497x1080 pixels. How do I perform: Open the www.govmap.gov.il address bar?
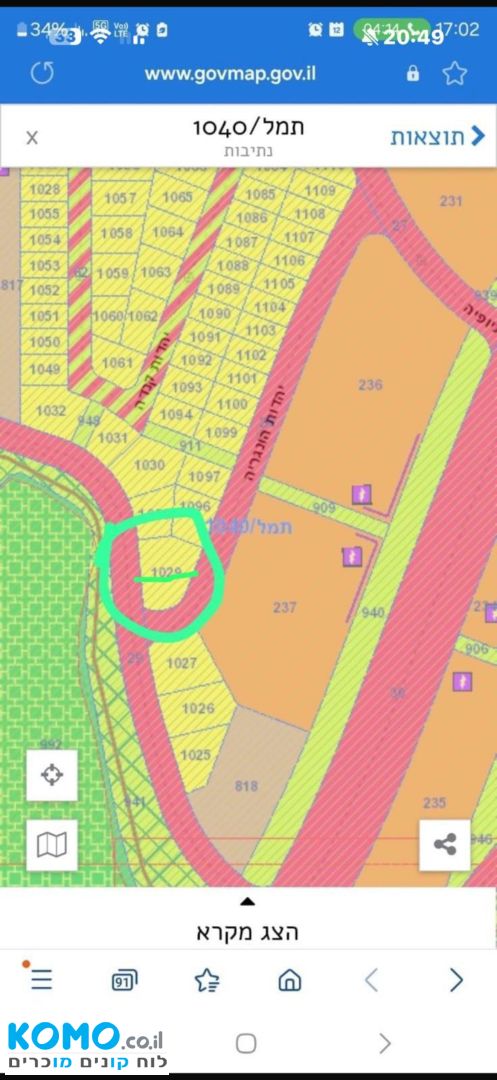(x=231, y=74)
